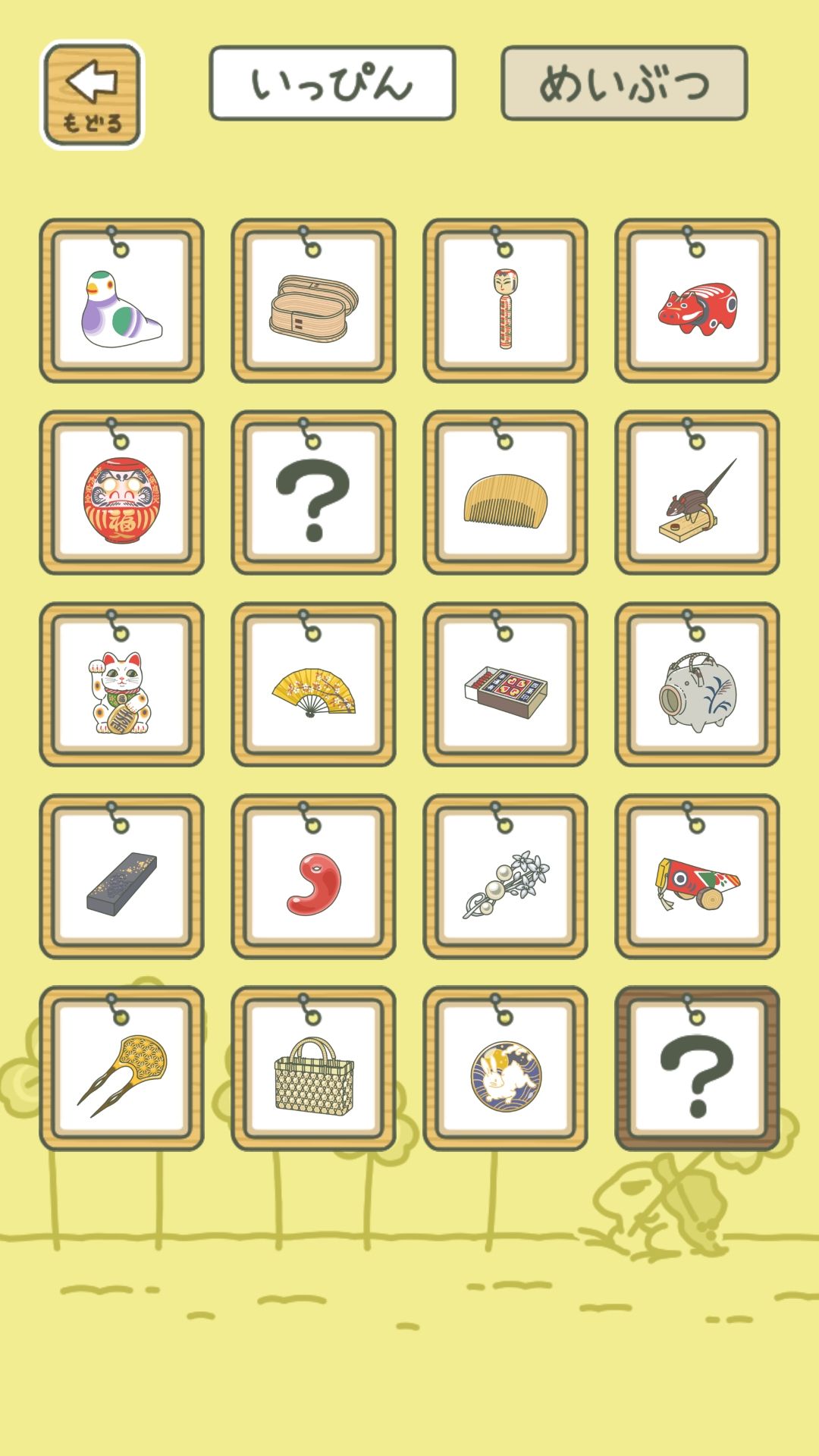Select the maneki-neko lucky cat item
Image resolution: width=819 pixels, height=1456 pixels.
(121, 685)
